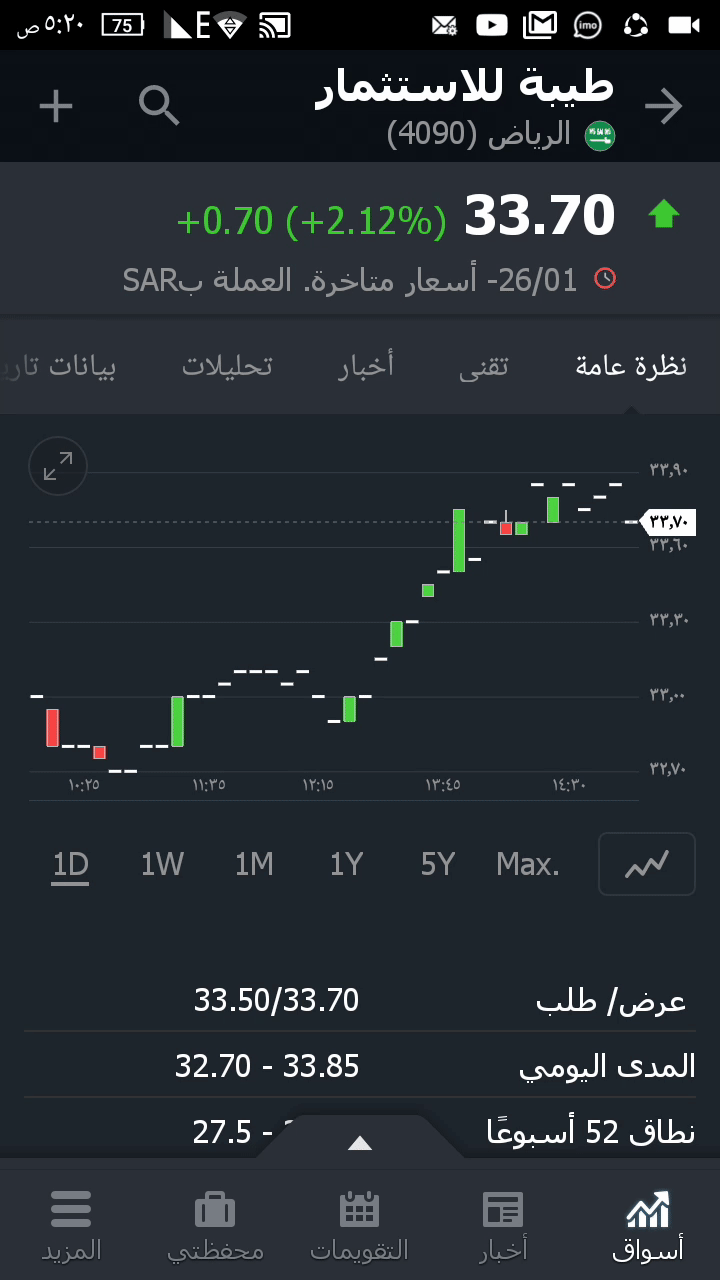This screenshot has width=720, height=1280.
Task: Switch chart range to 1W
Action: pos(162,864)
